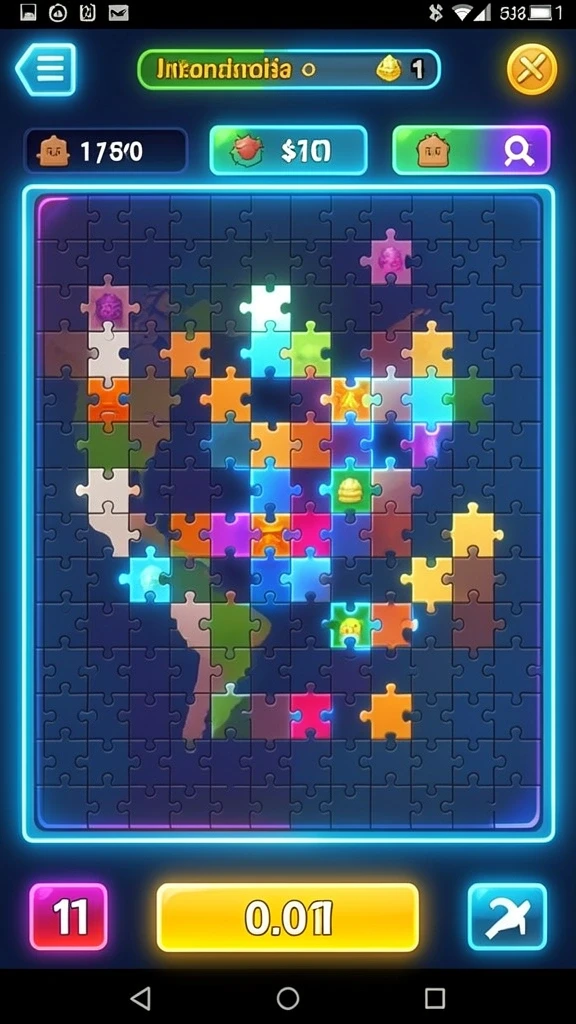576x1024 pixels.
Task: Go back using the system back button
Action: click(140, 998)
